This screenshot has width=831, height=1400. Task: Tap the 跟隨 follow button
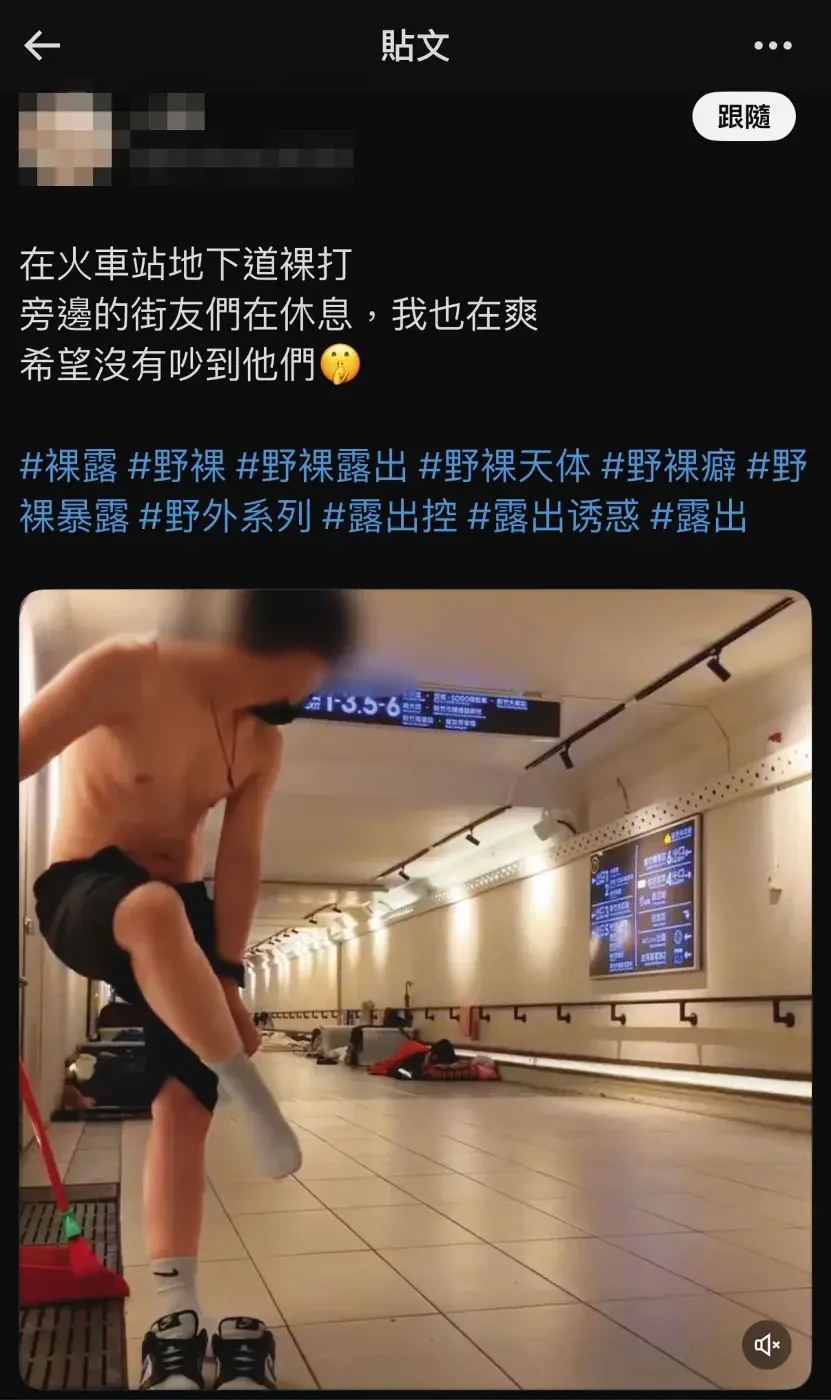(x=744, y=117)
